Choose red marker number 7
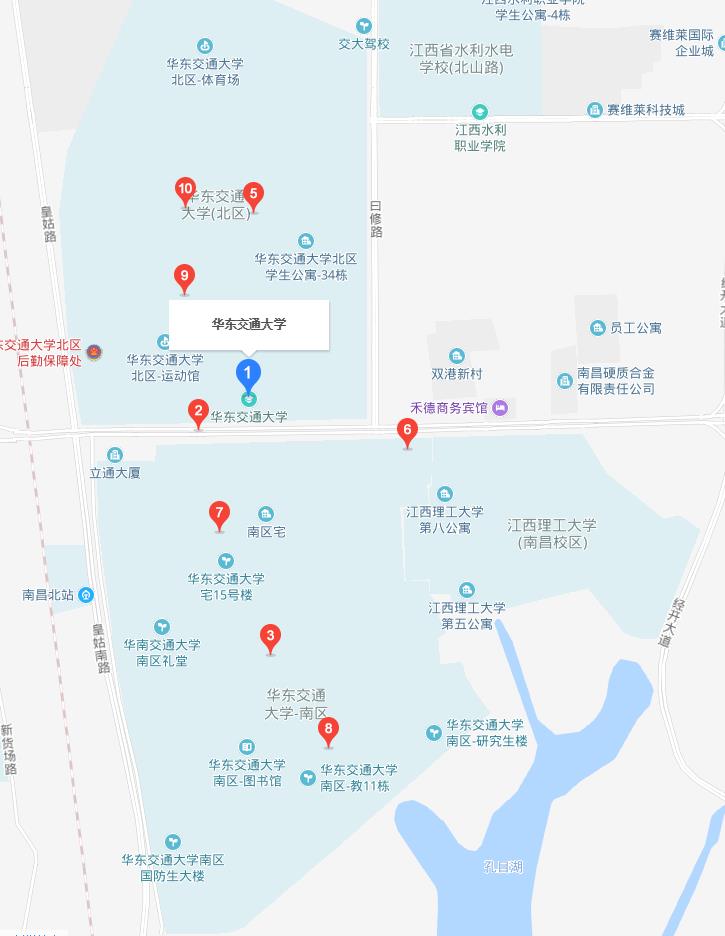This screenshot has height=936, width=725. click(x=219, y=514)
